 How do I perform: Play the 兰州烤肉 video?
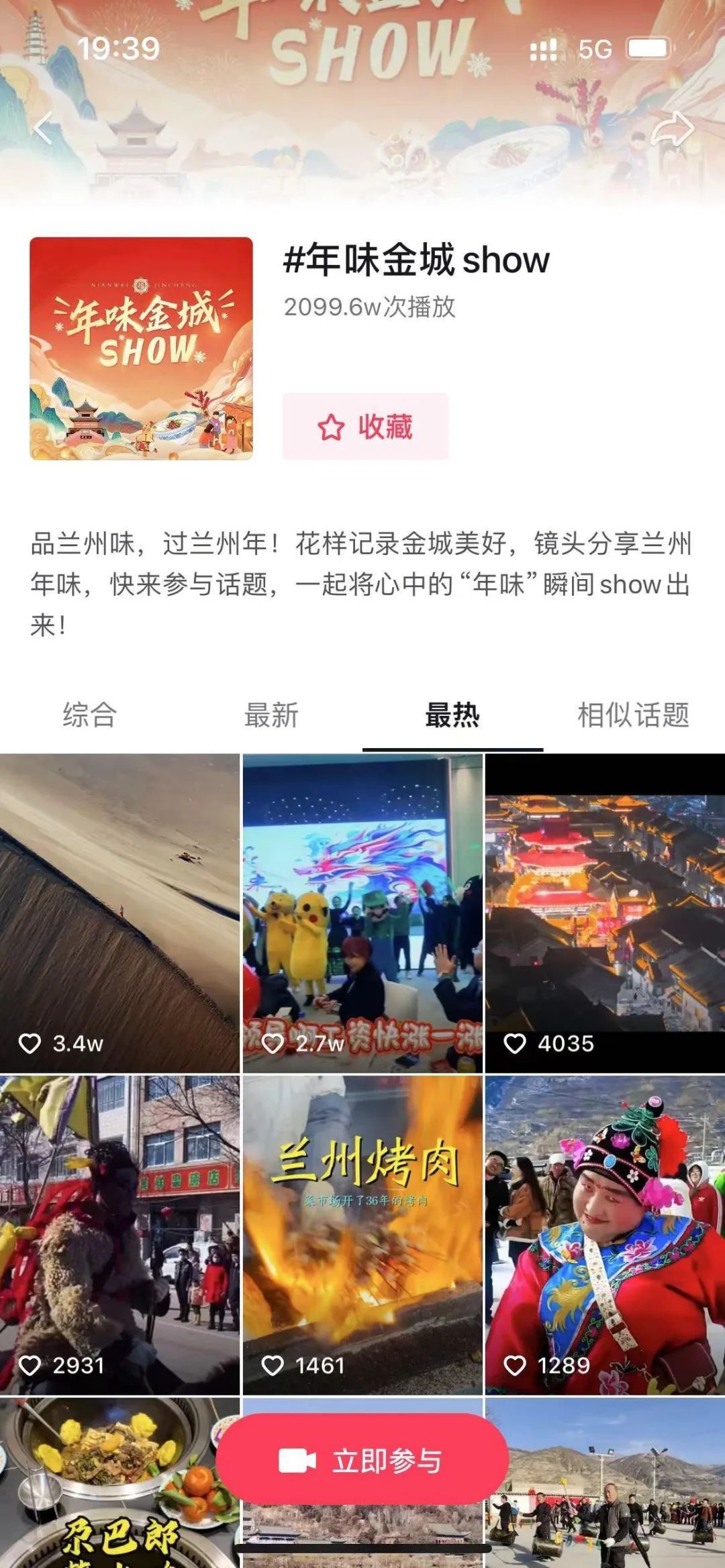pos(362,1235)
